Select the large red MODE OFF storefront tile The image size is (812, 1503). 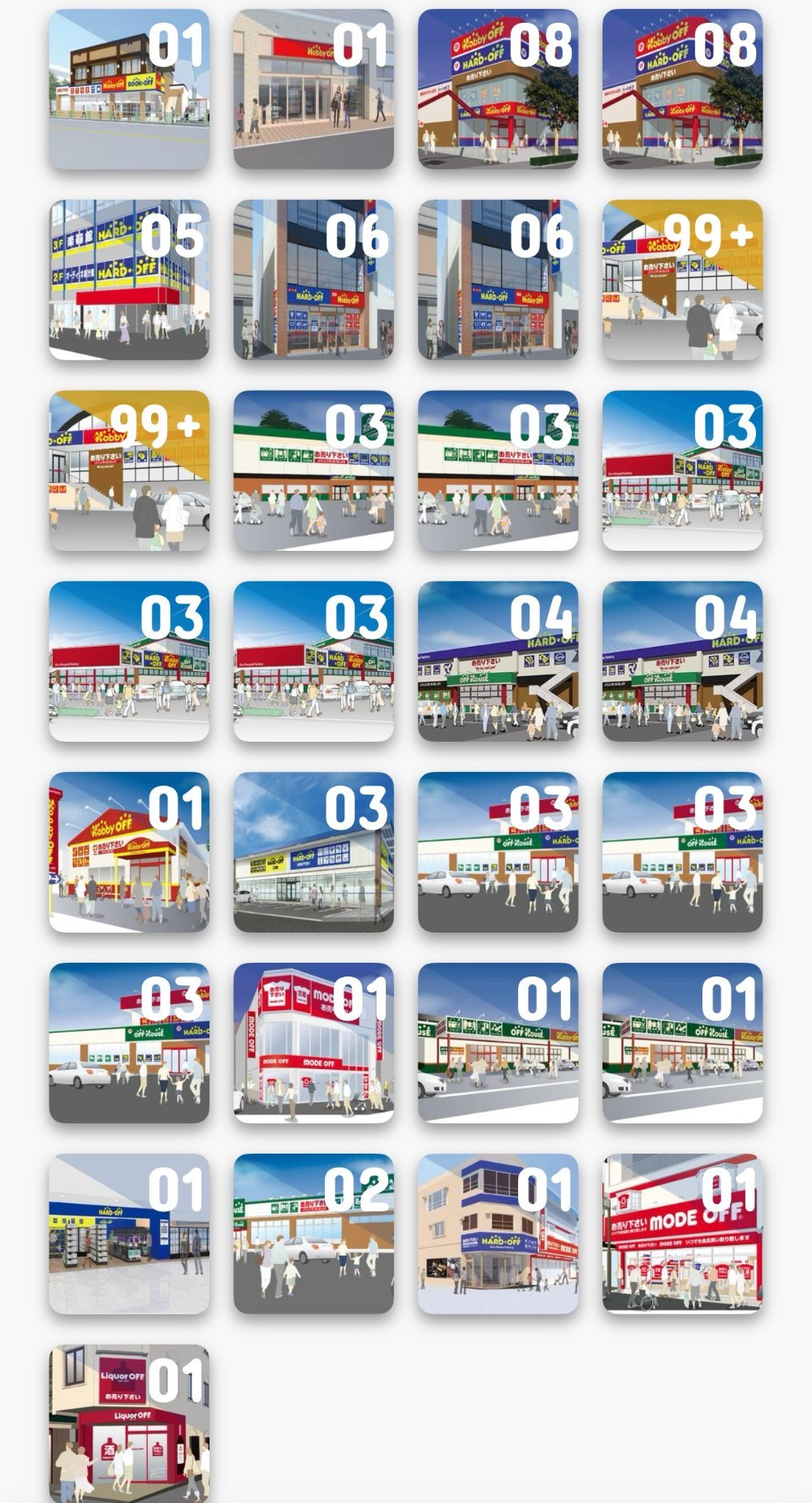point(682,1233)
